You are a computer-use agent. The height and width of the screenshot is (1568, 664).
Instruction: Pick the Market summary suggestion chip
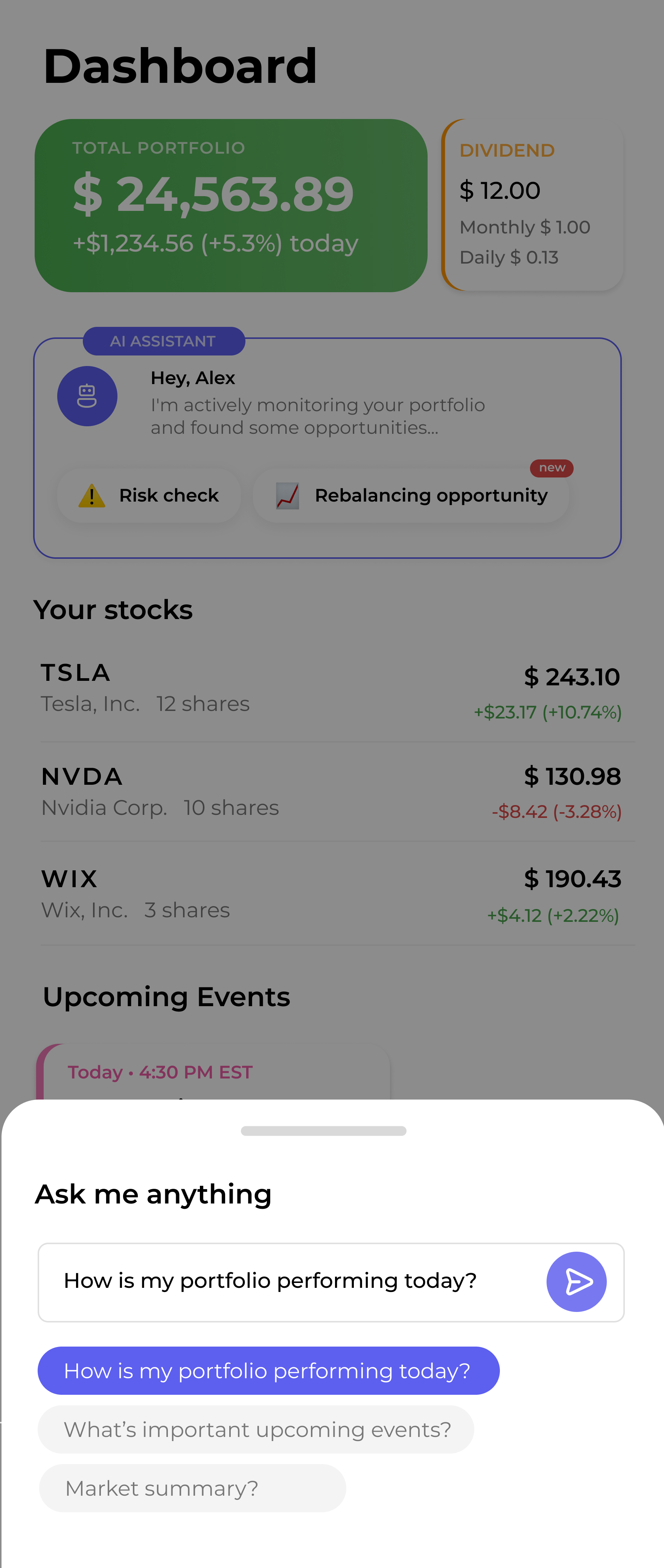[x=192, y=1488]
